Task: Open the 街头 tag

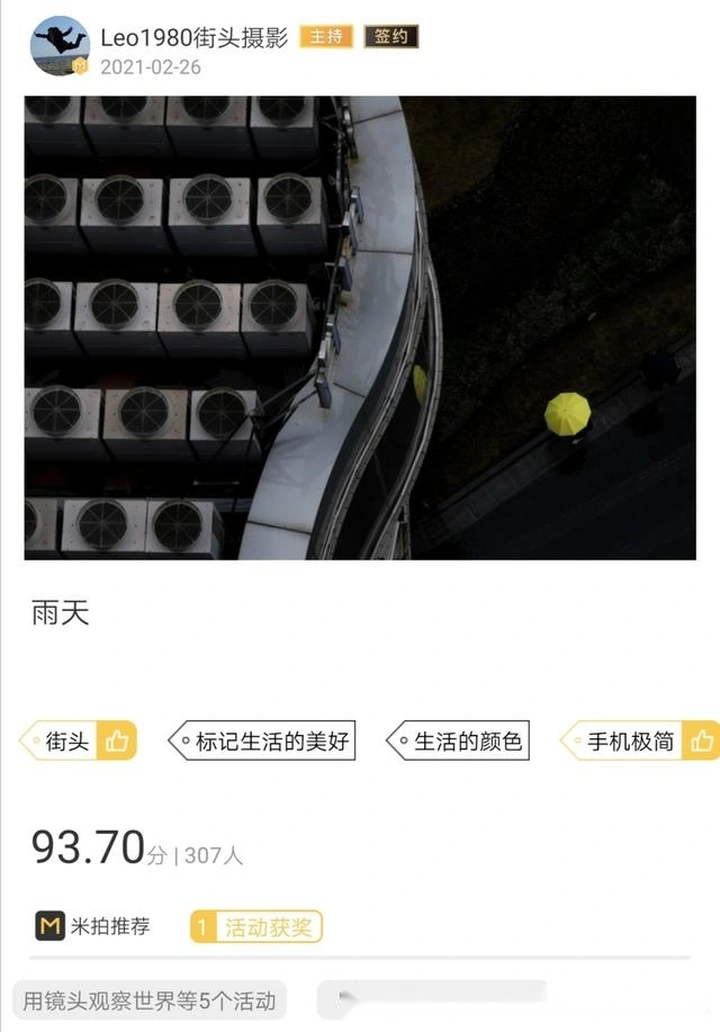Action: coord(68,741)
